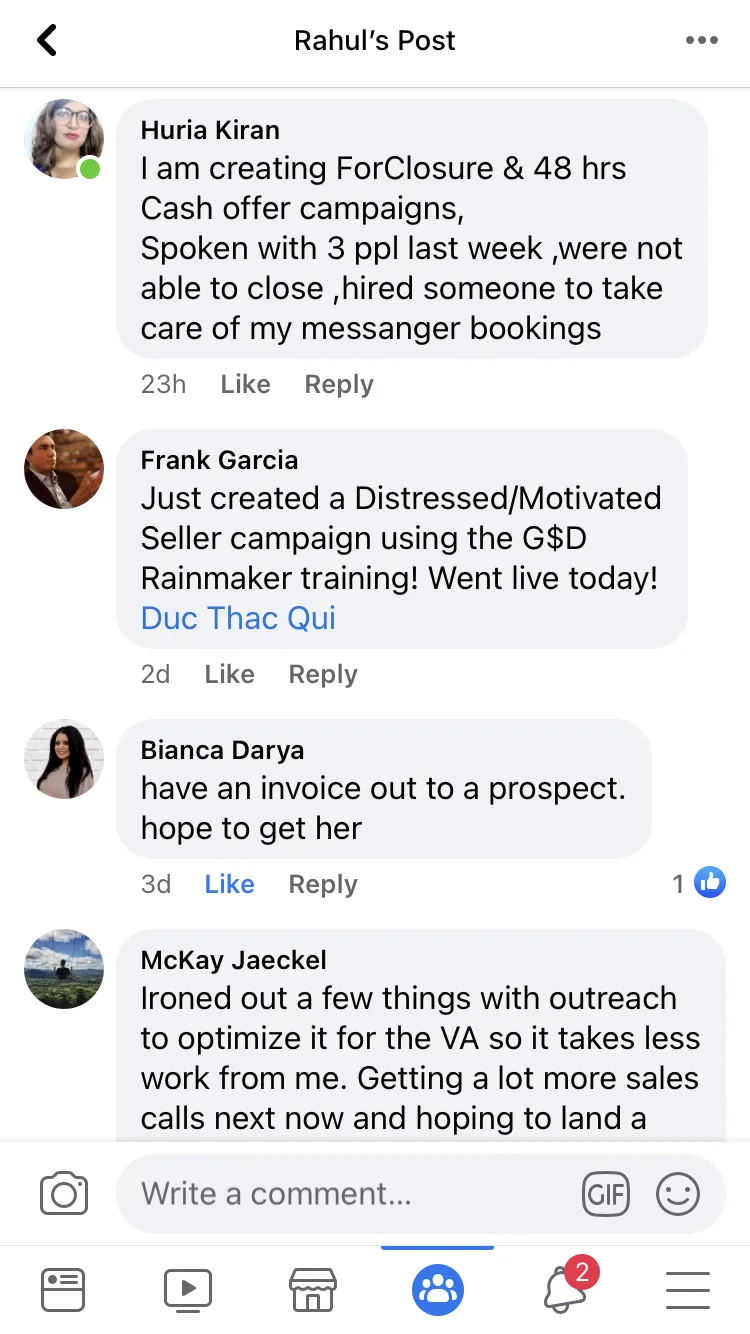
Task: Open the hamburger menu tab
Action: 687,1289
